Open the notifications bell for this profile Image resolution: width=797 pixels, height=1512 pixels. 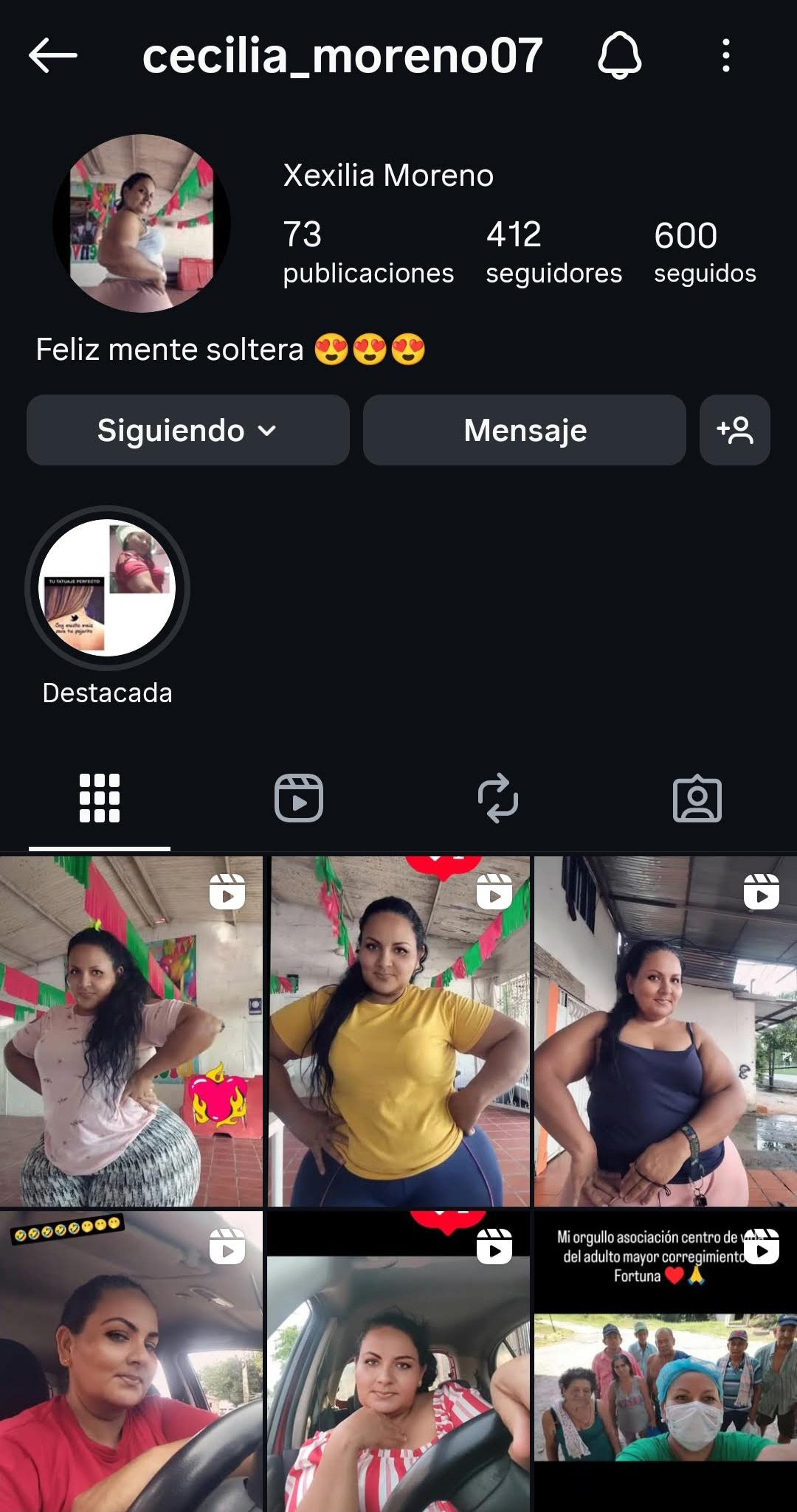(619, 55)
